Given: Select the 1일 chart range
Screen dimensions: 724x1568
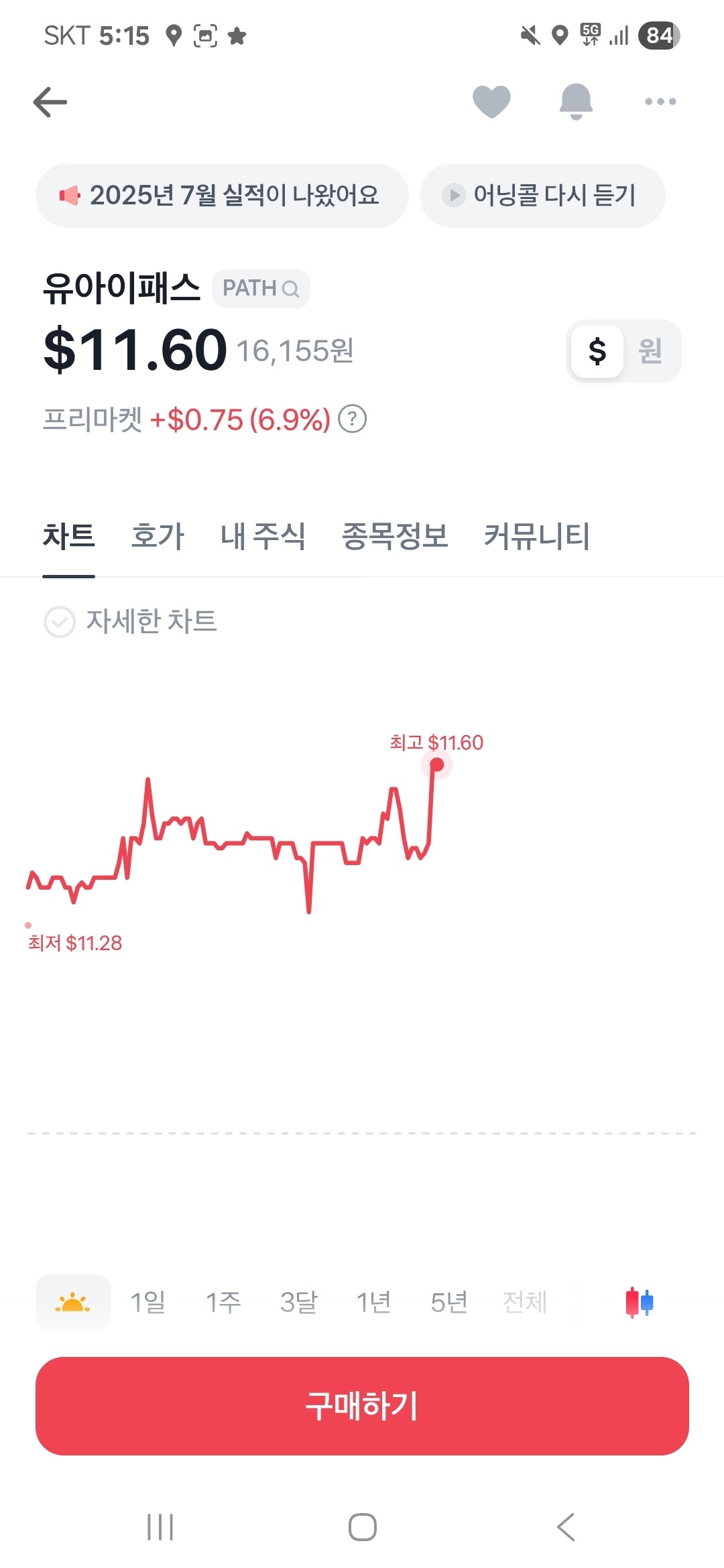Looking at the screenshot, I should (147, 1302).
